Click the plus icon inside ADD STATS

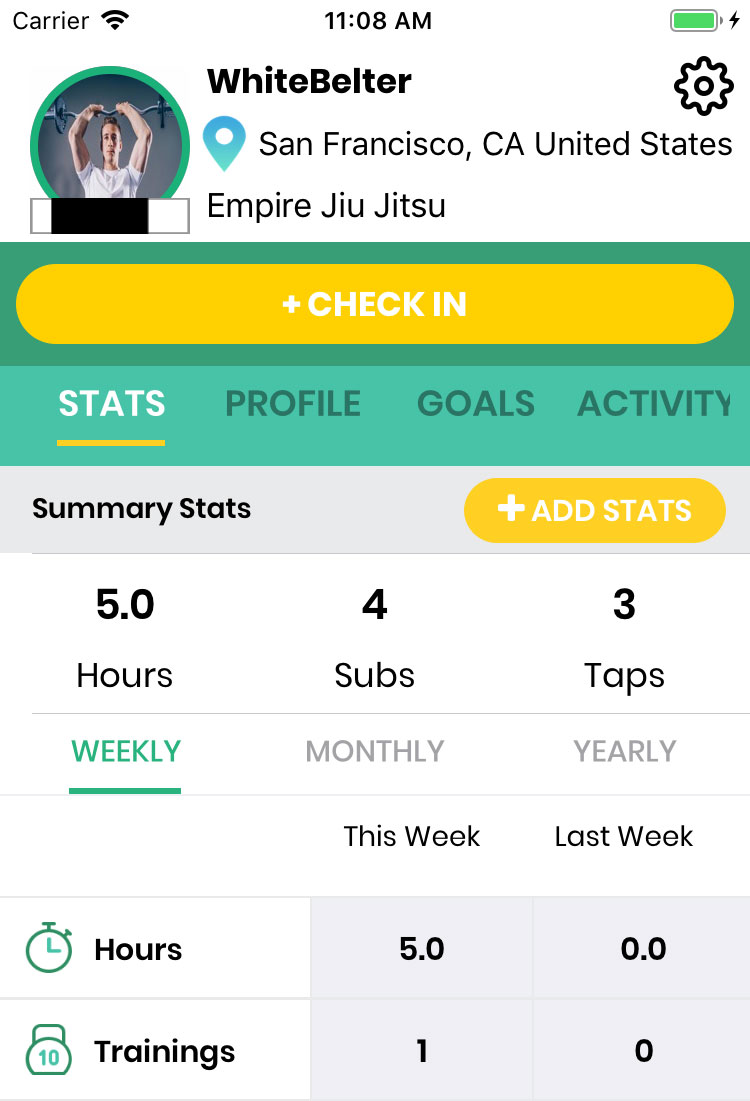(x=513, y=509)
